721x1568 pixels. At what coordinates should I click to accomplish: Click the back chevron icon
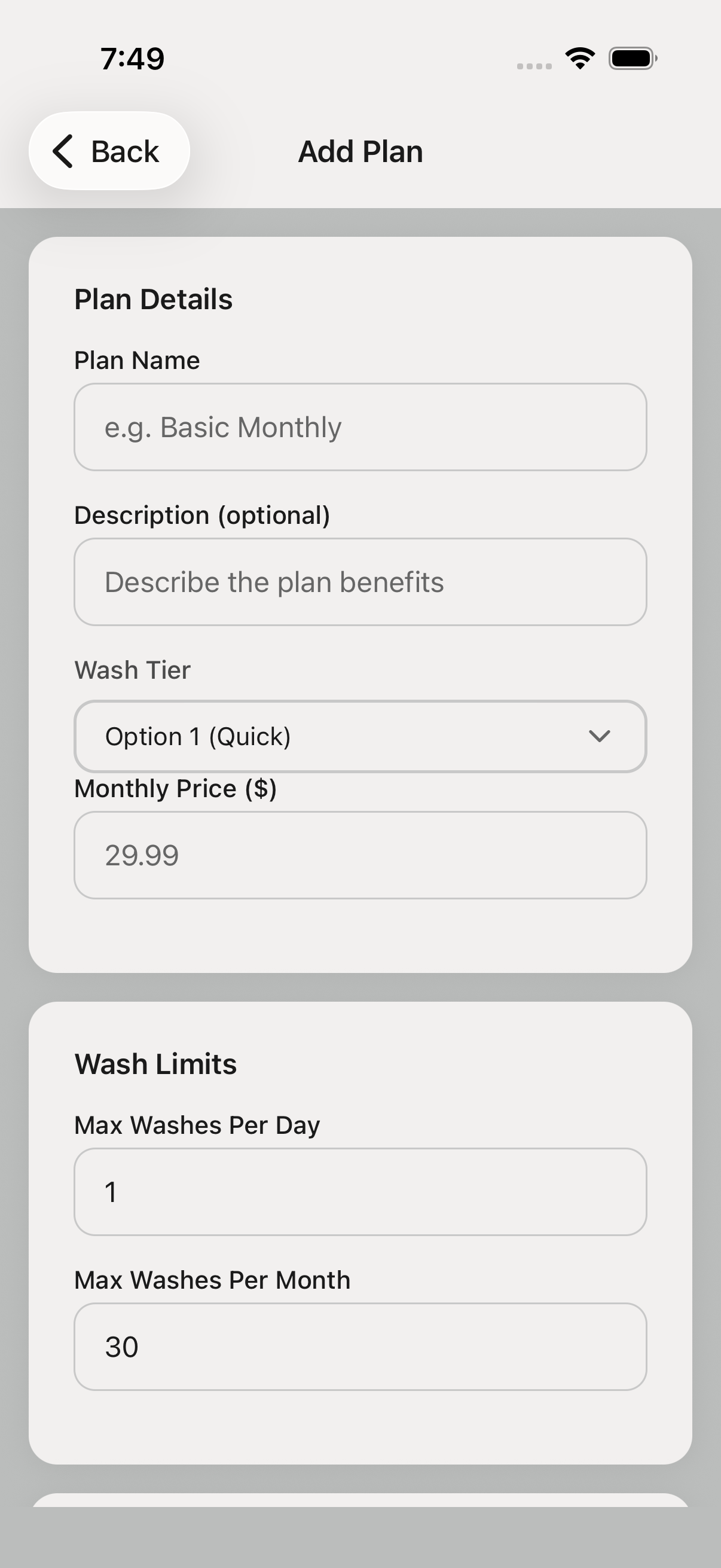[x=63, y=151]
